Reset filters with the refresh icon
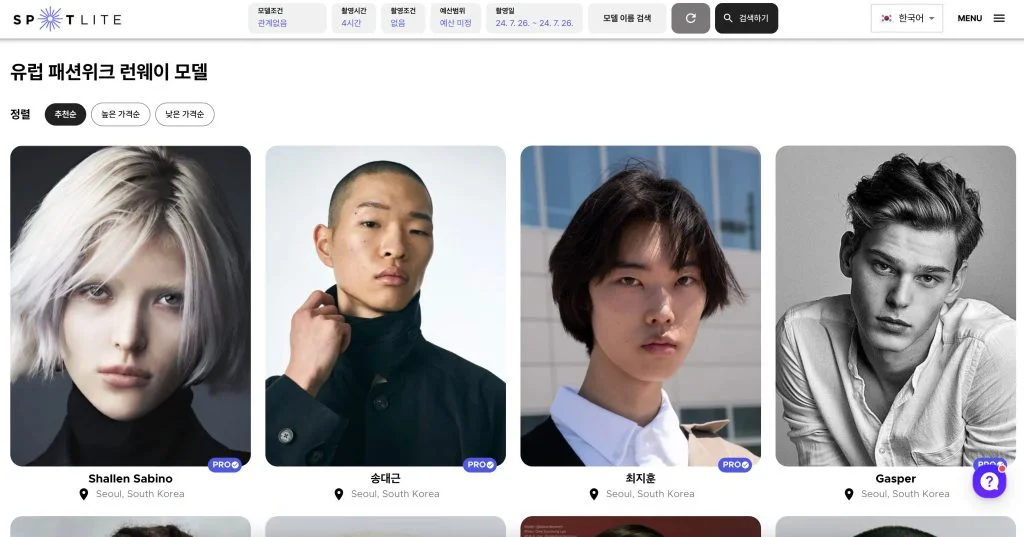 click(690, 18)
